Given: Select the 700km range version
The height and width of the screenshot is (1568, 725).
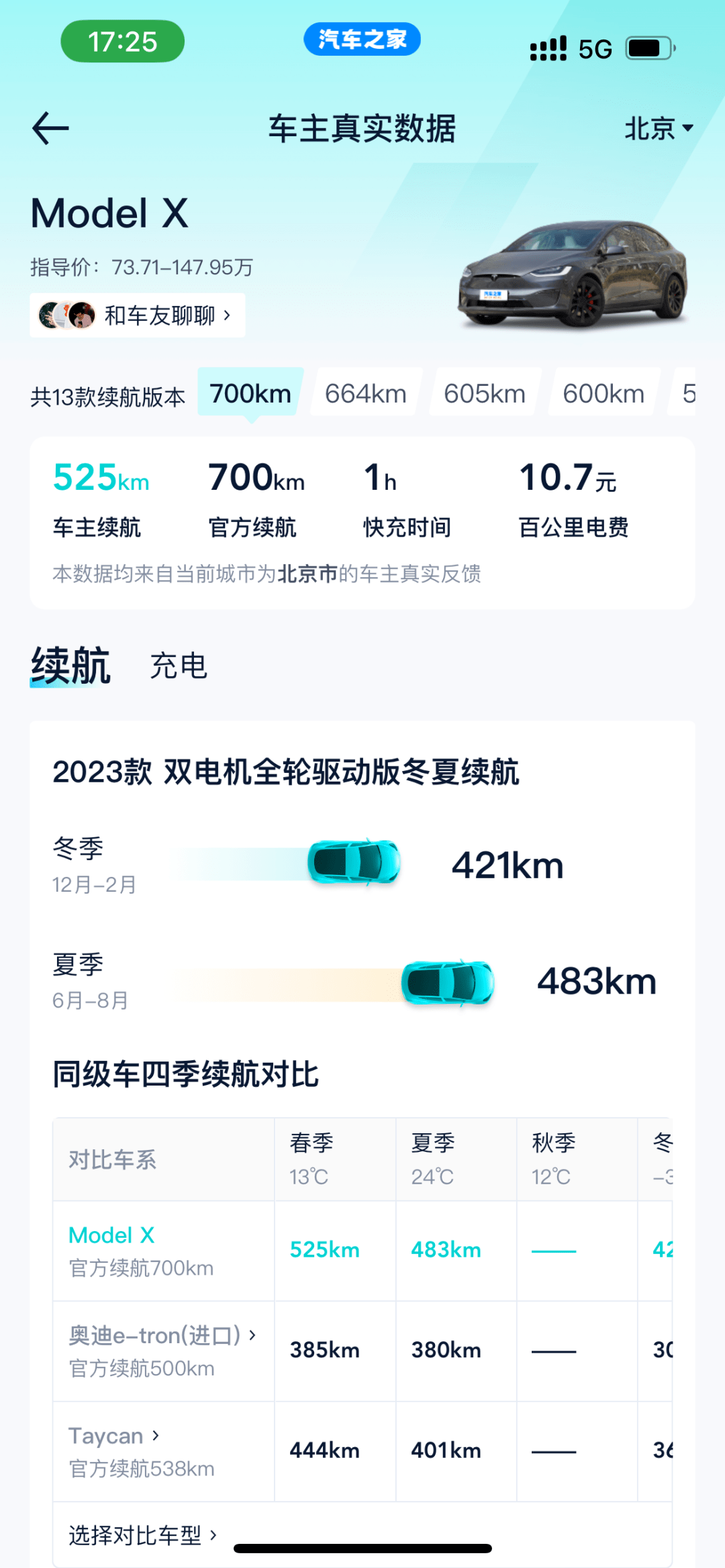Looking at the screenshot, I should [250, 393].
